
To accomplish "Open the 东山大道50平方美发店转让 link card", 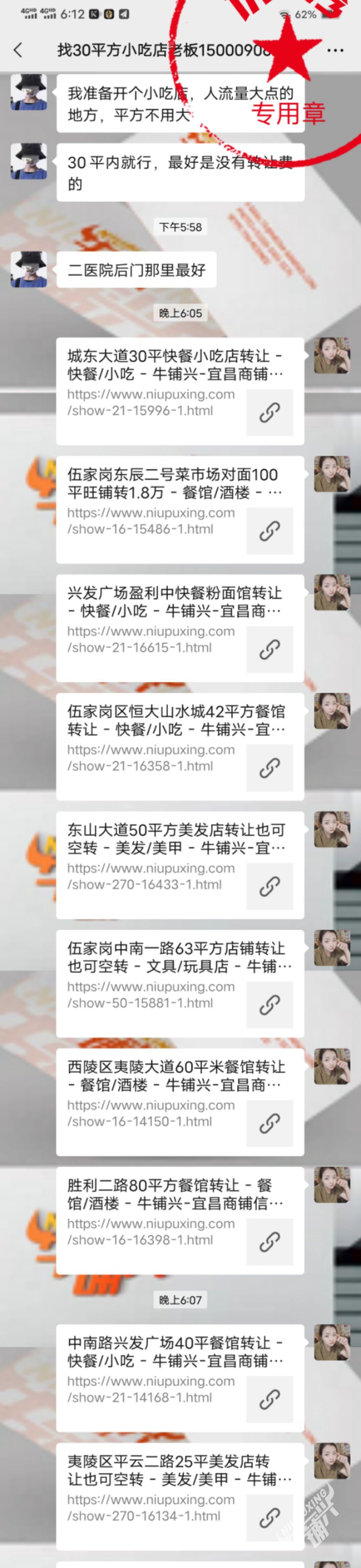I will pos(180,864).
